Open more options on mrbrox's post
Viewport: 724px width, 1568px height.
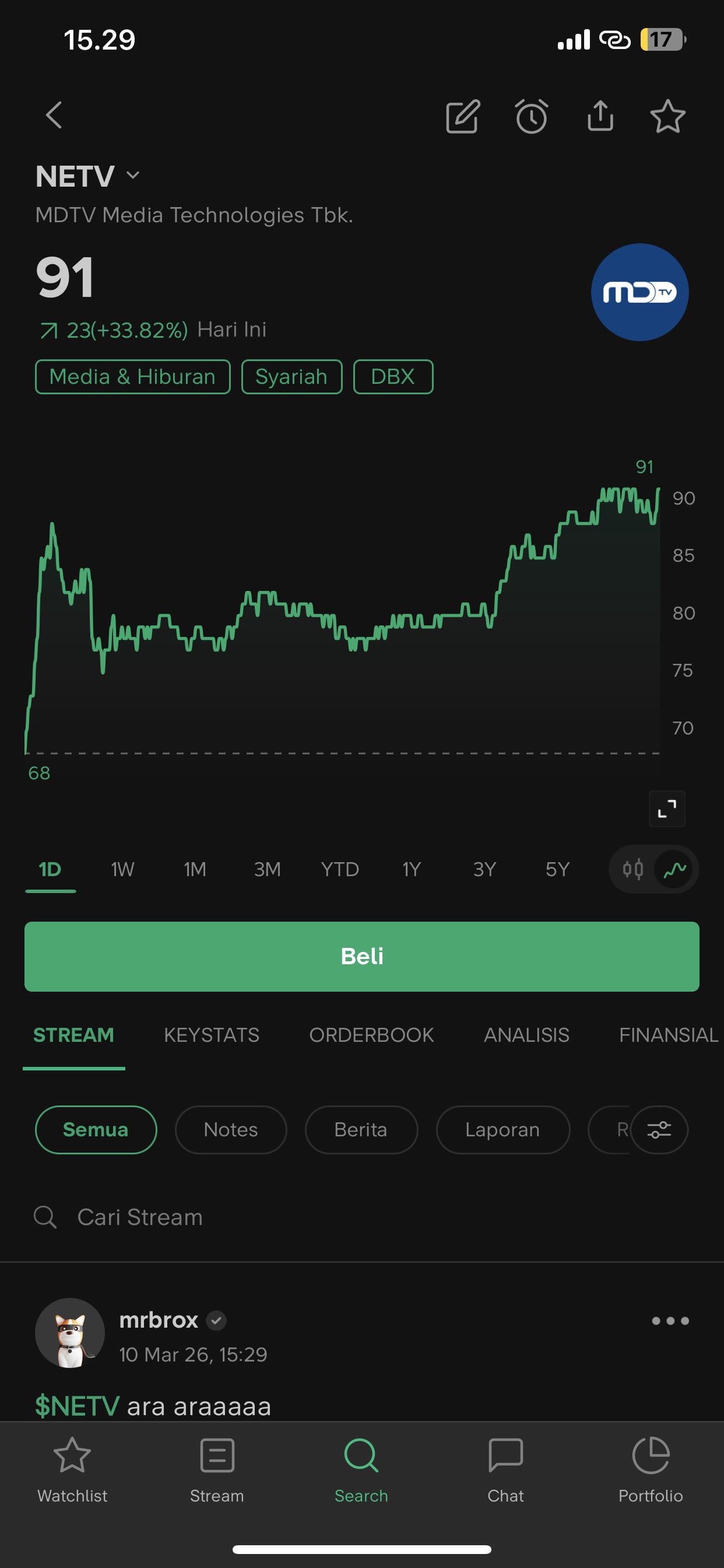(670, 1321)
